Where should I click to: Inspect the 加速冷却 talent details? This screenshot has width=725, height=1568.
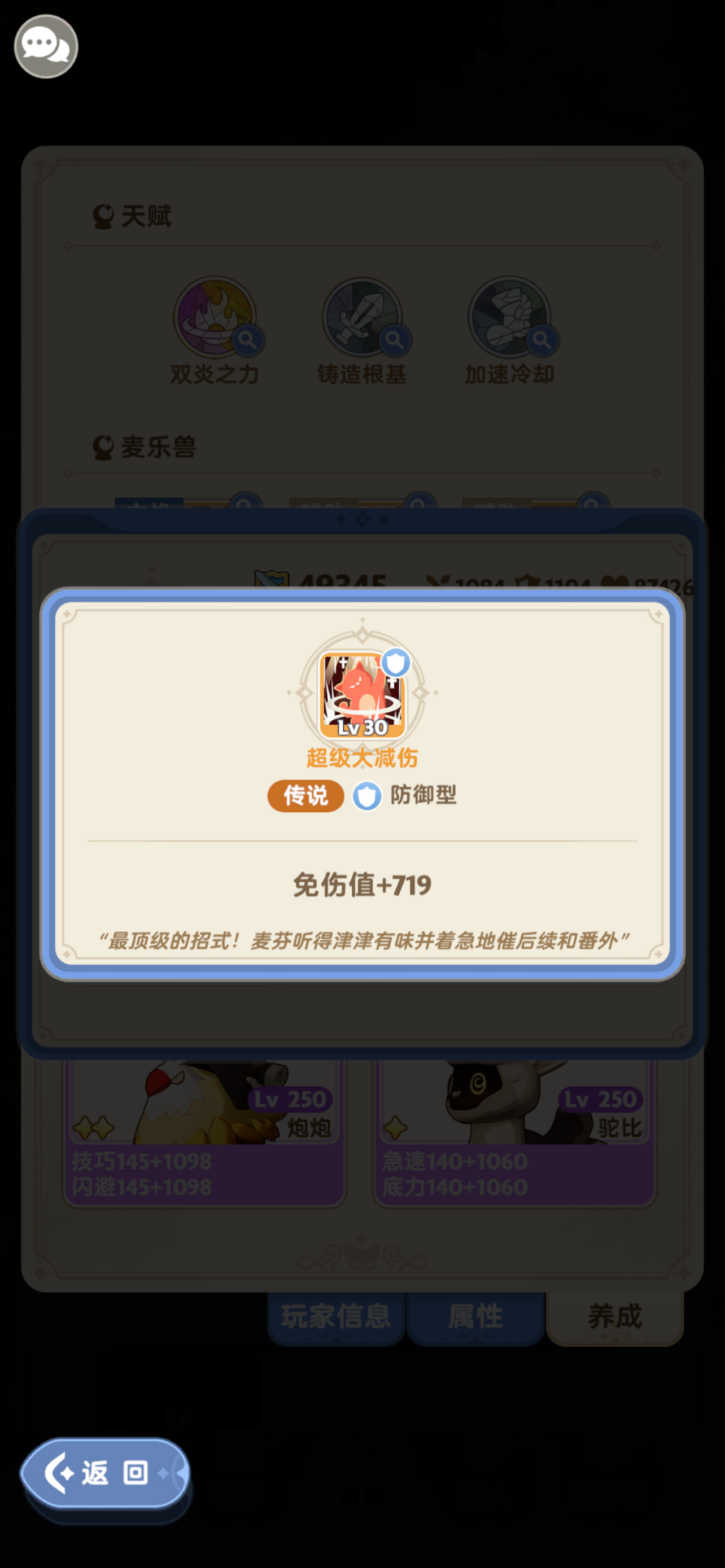coord(509,318)
